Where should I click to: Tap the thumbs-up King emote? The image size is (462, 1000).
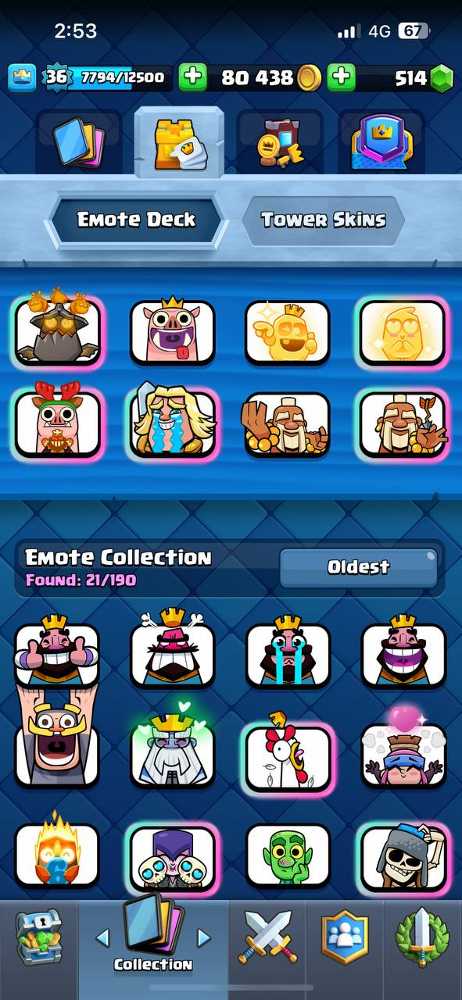point(57,652)
